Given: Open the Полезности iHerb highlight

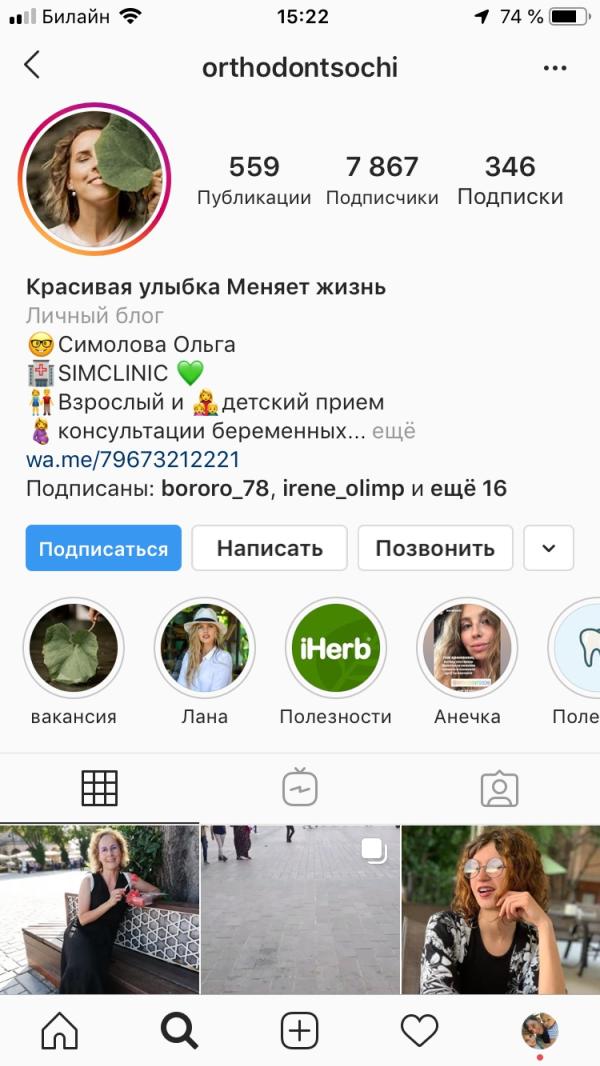Looking at the screenshot, I should tap(336, 648).
